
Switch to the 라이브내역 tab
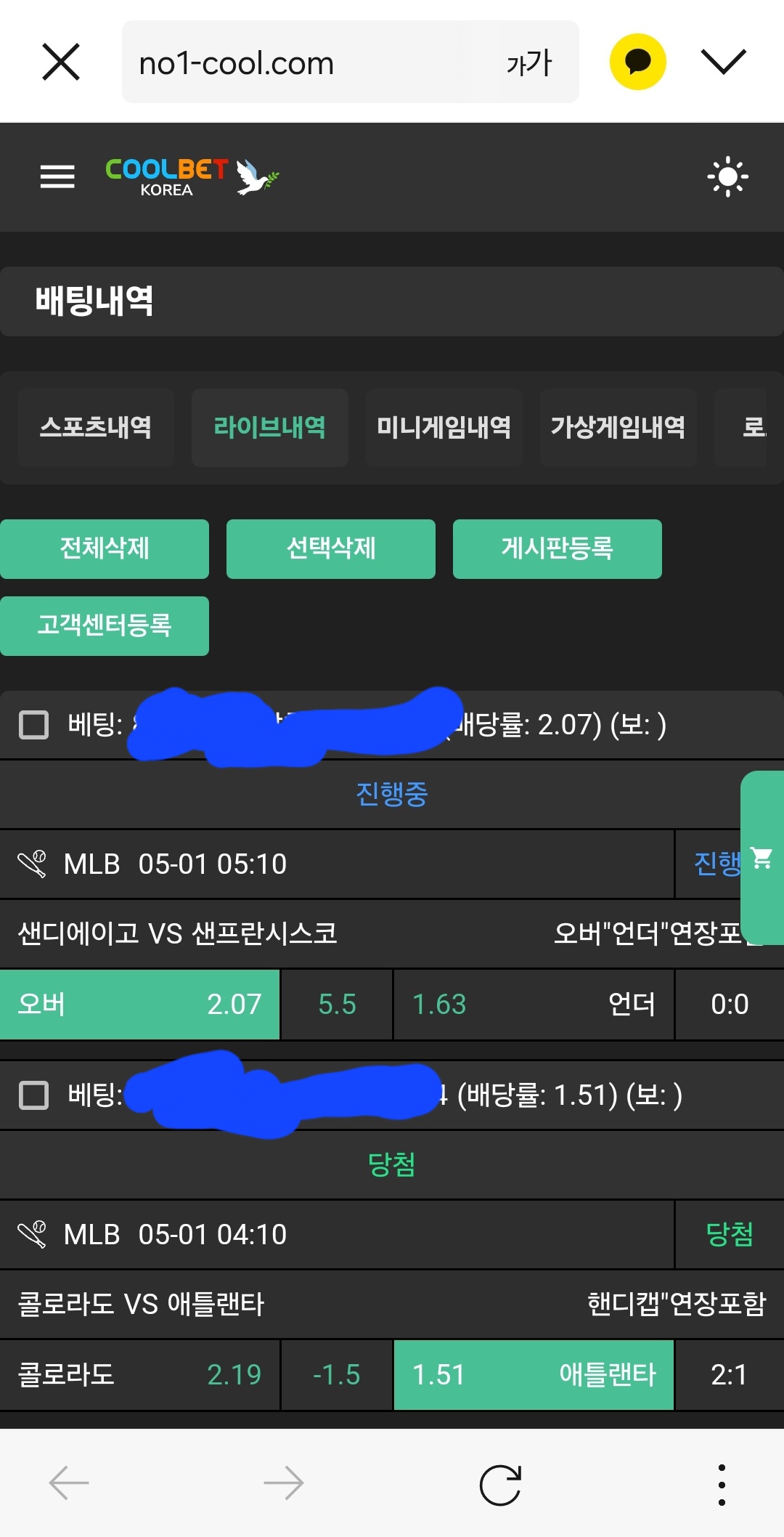(x=269, y=427)
